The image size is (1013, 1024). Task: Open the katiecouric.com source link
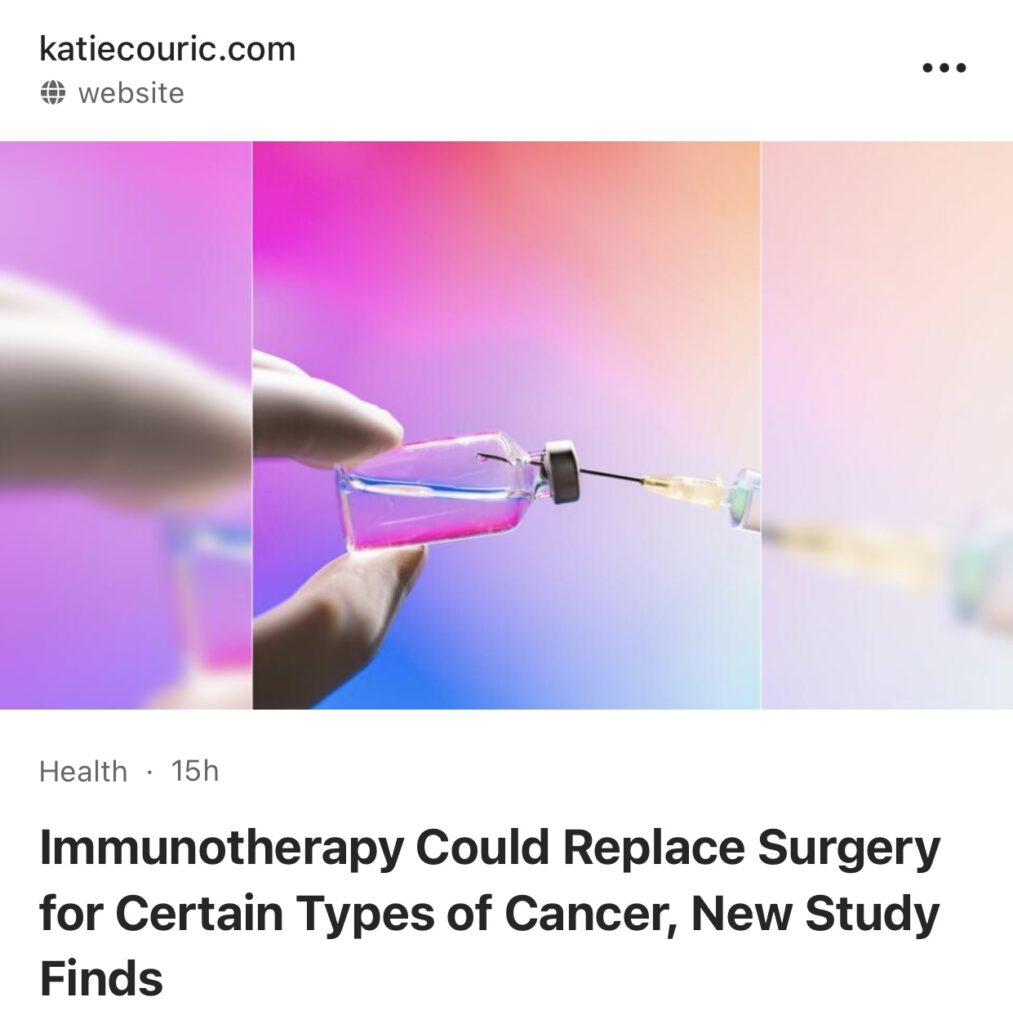pyautogui.click(x=167, y=48)
